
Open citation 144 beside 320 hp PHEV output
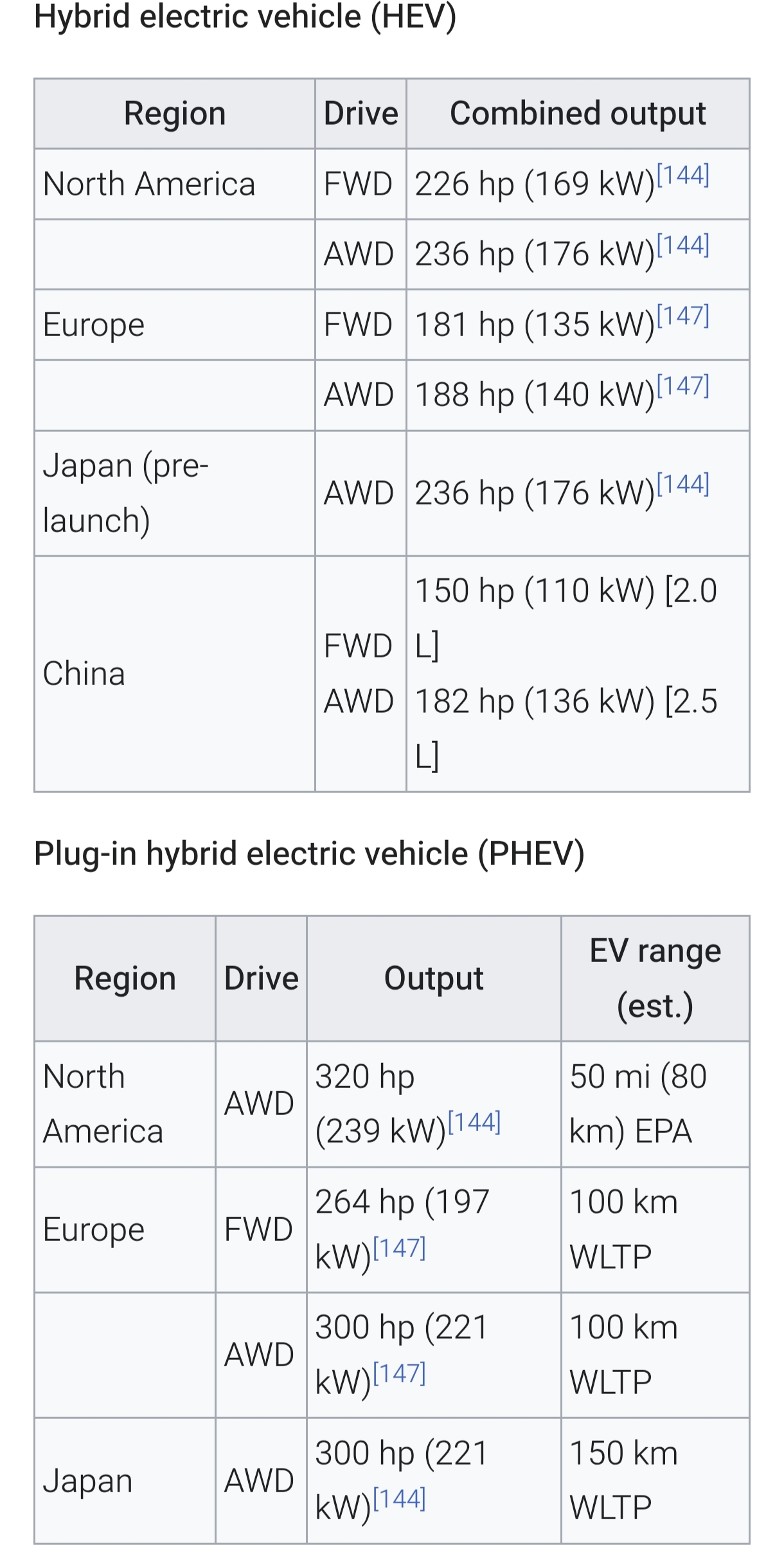(474, 1123)
